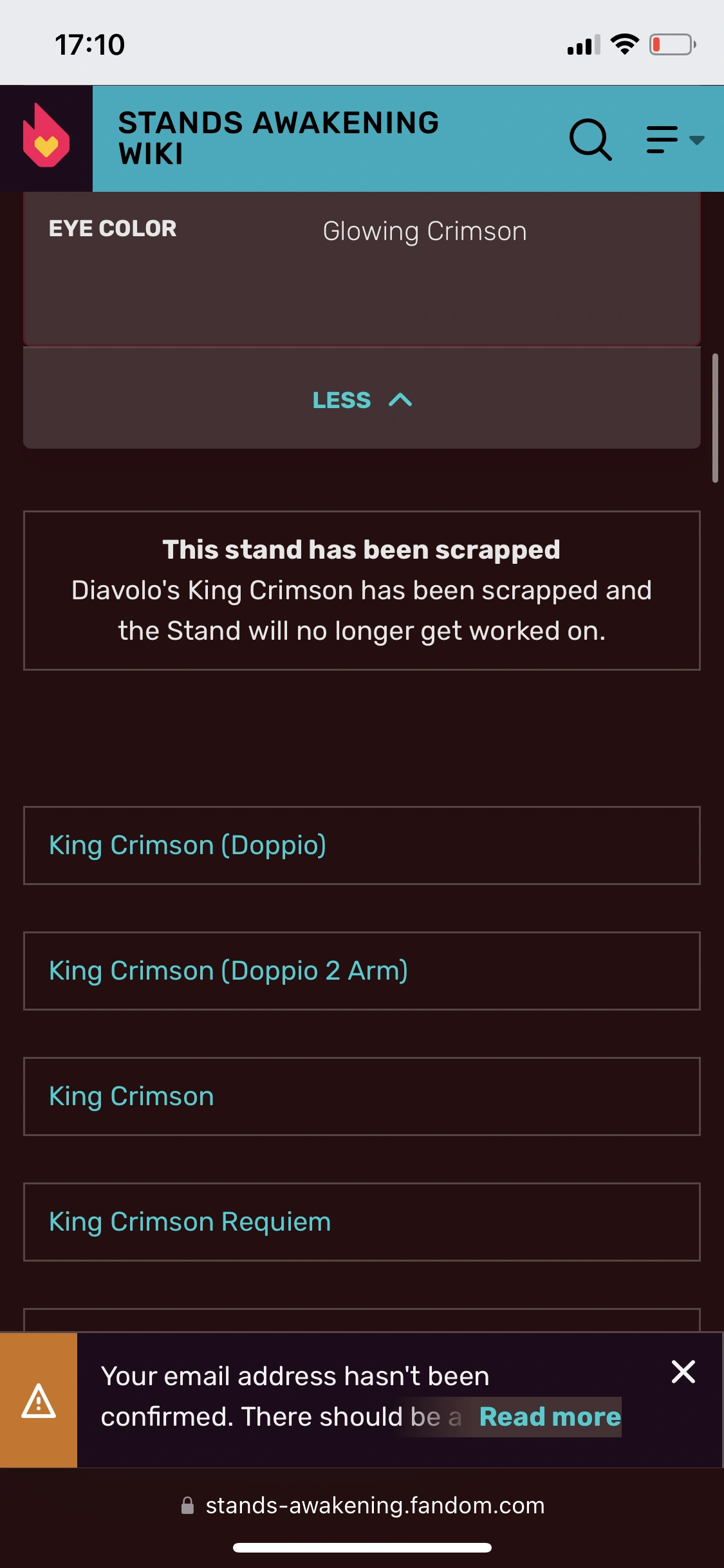Tap Read more on the email notice

[x=550, y=1416]
